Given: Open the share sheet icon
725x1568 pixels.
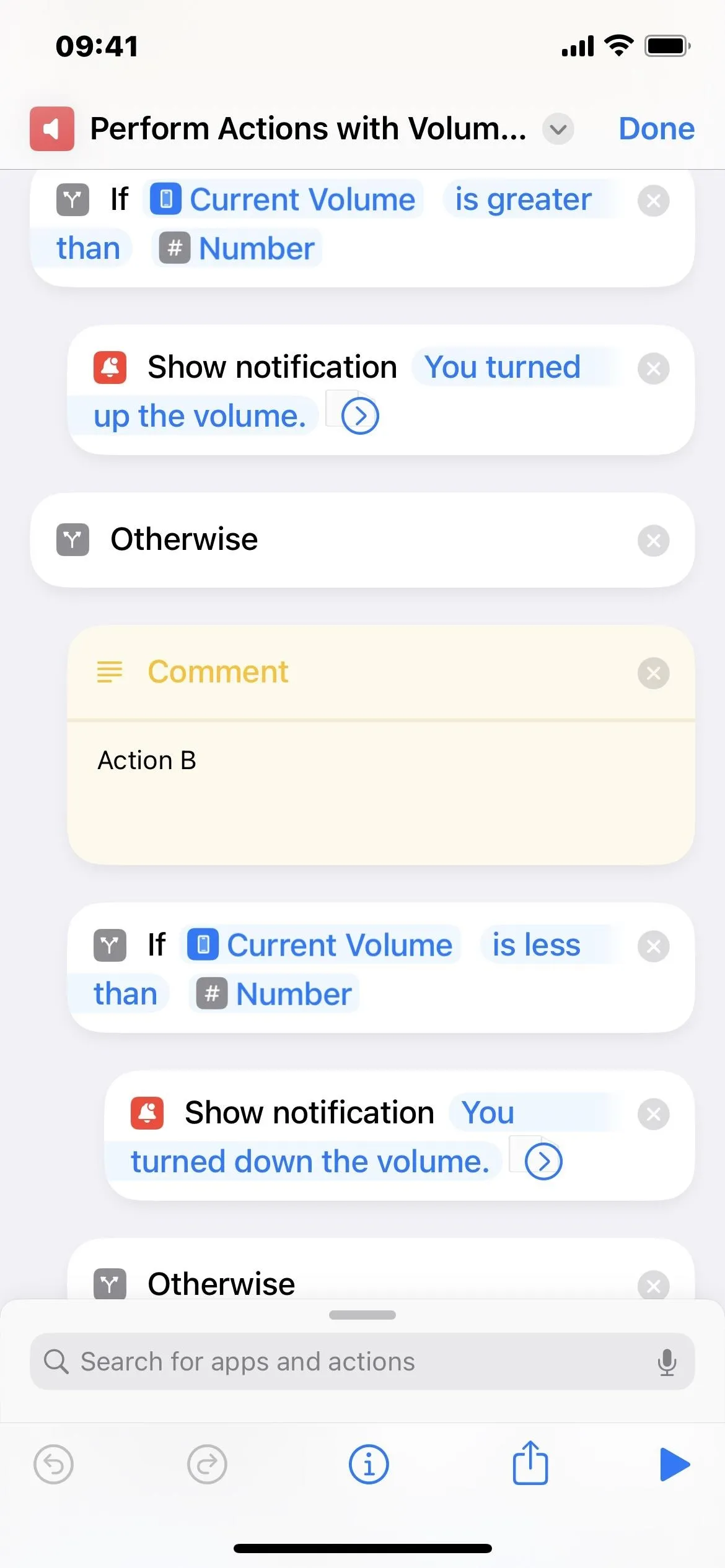Looking at the screenshot, I should (530, 1463).
